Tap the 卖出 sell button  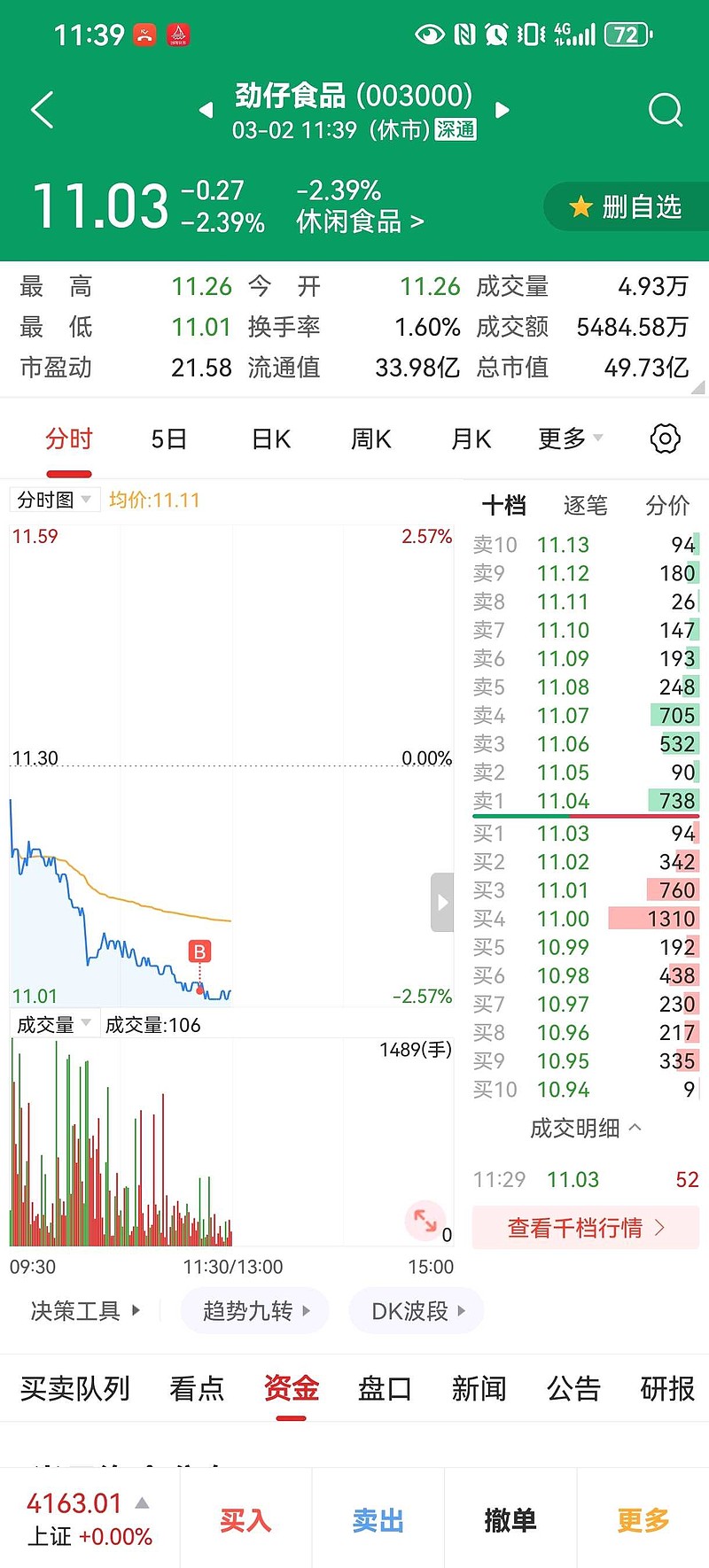click(x=378, y=1520)
